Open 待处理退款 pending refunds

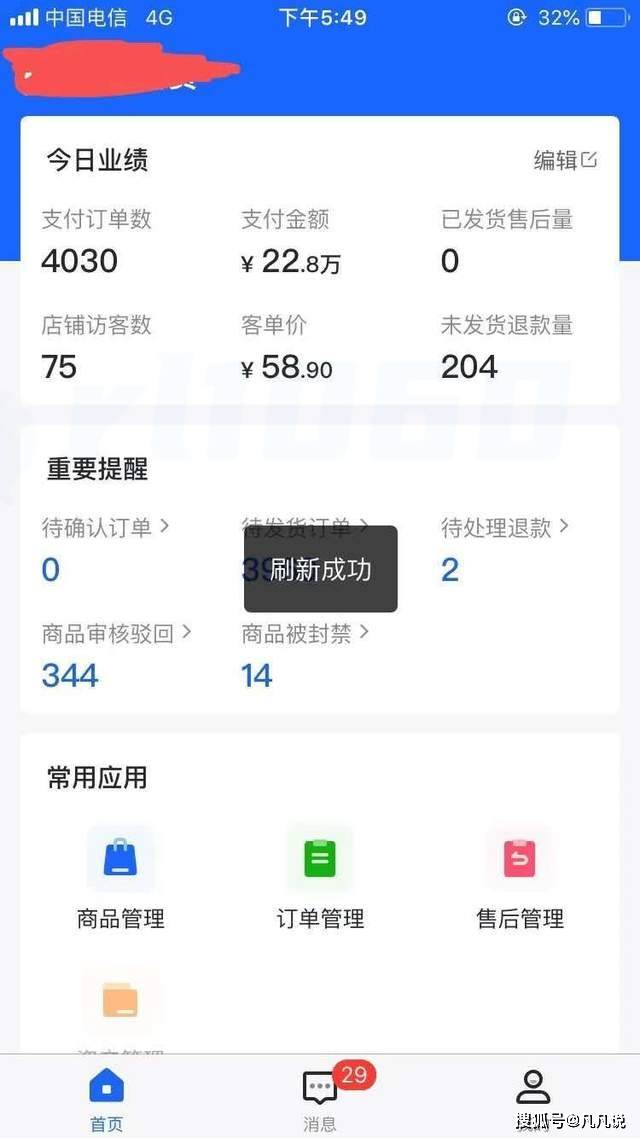coord(505,528)
